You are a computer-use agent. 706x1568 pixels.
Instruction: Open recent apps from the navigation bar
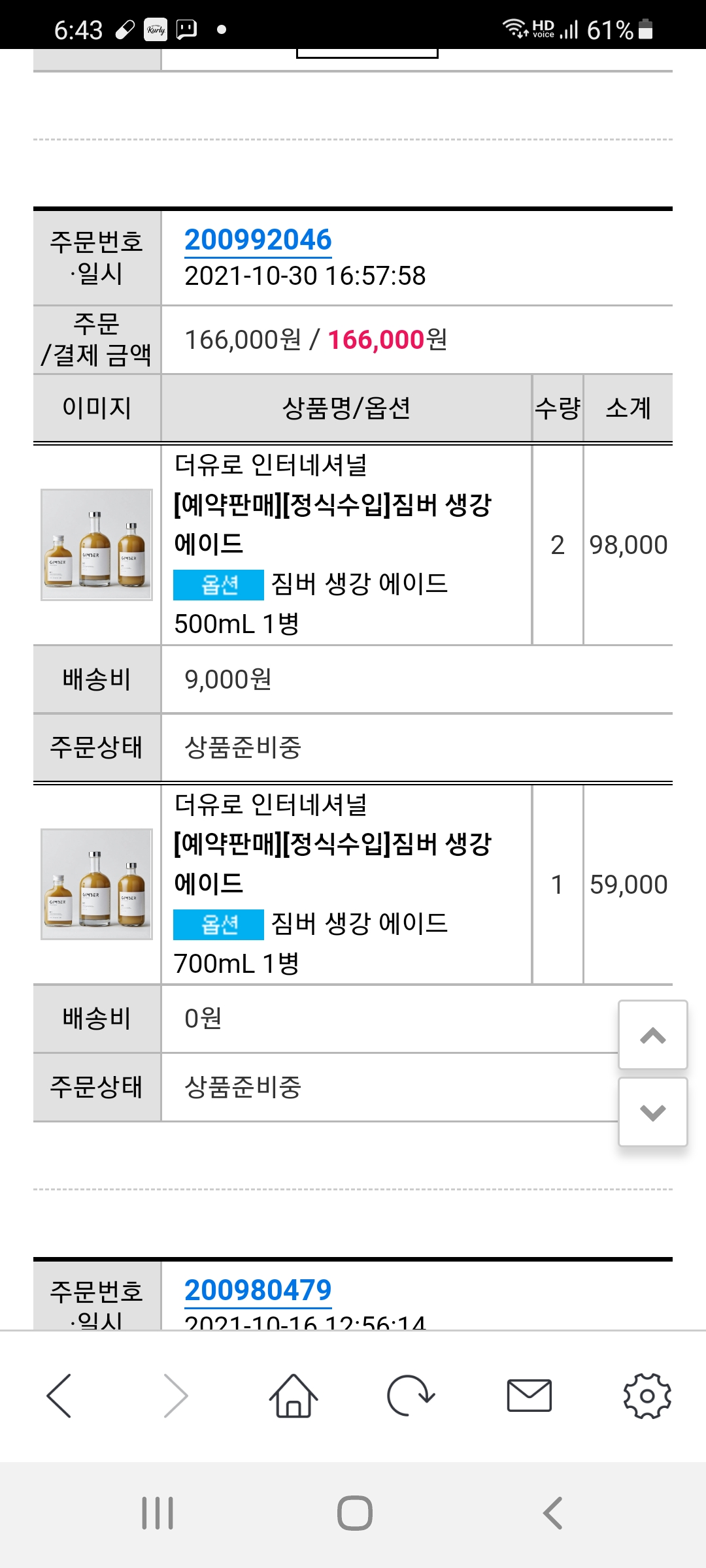[158, 1513]
